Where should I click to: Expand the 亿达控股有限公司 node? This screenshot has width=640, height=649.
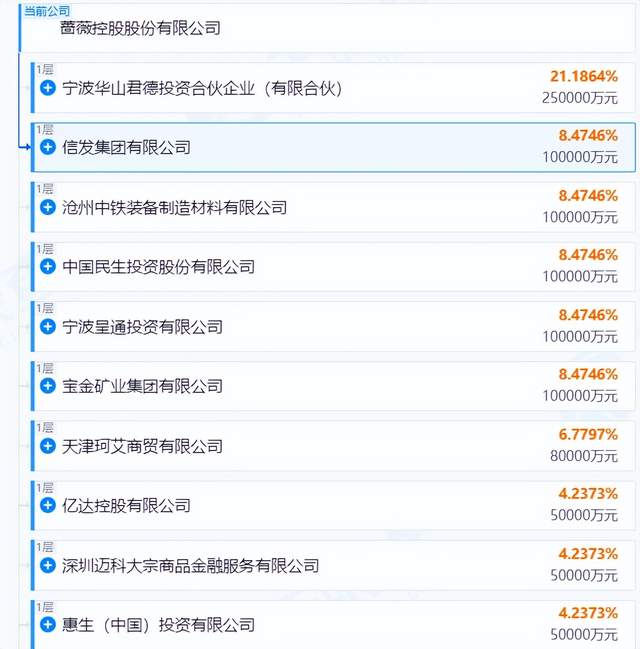[47, 505]
